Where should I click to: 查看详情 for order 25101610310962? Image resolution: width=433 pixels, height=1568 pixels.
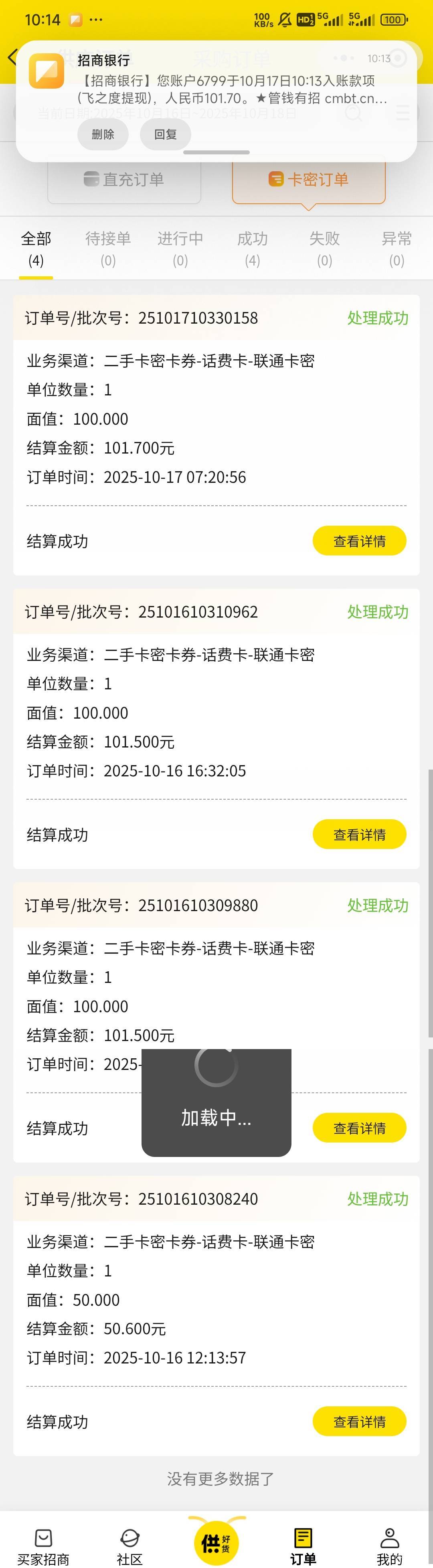tap(359, 835)
